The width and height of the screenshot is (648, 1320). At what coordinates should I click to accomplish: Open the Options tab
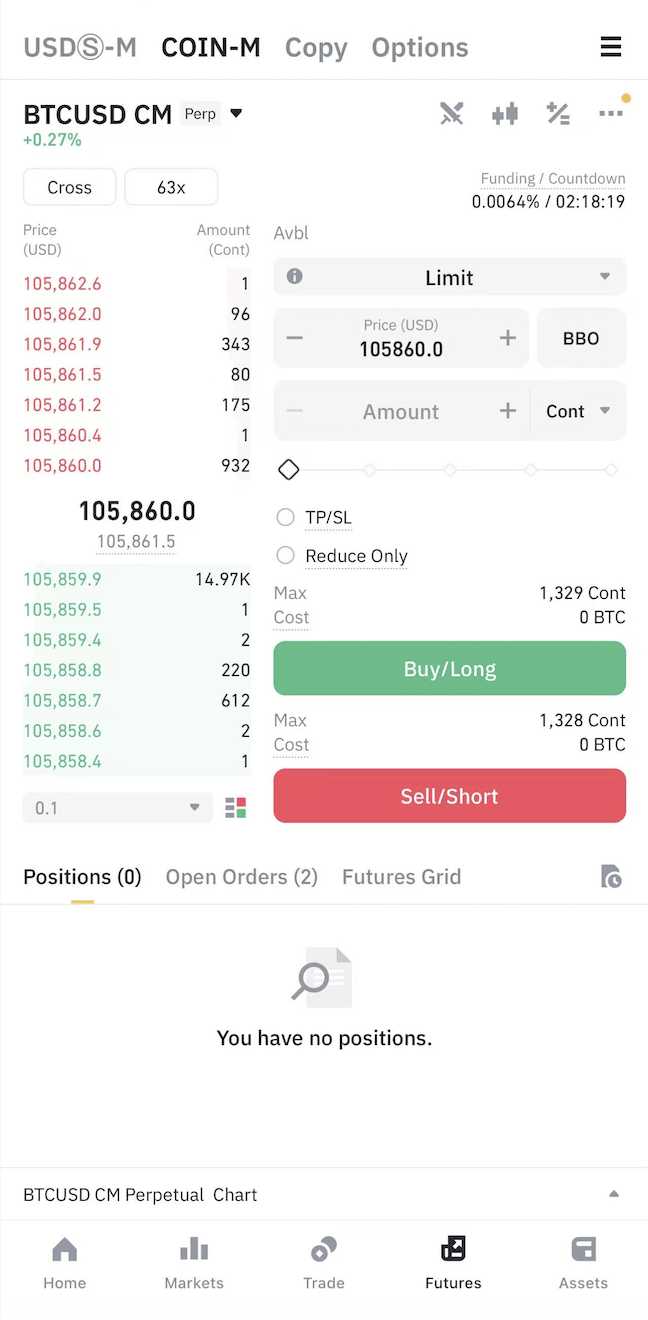(x=420, y=47)
